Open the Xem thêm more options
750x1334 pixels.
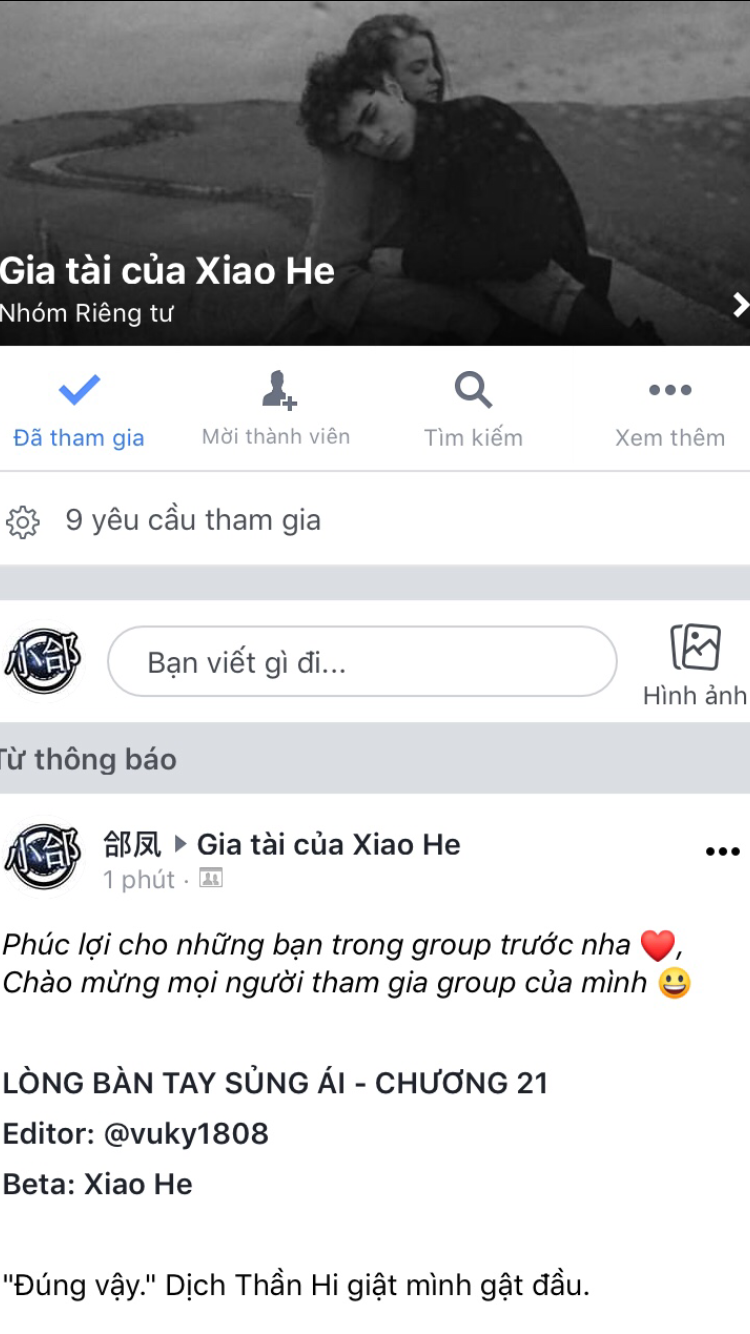tap(670, 411)
